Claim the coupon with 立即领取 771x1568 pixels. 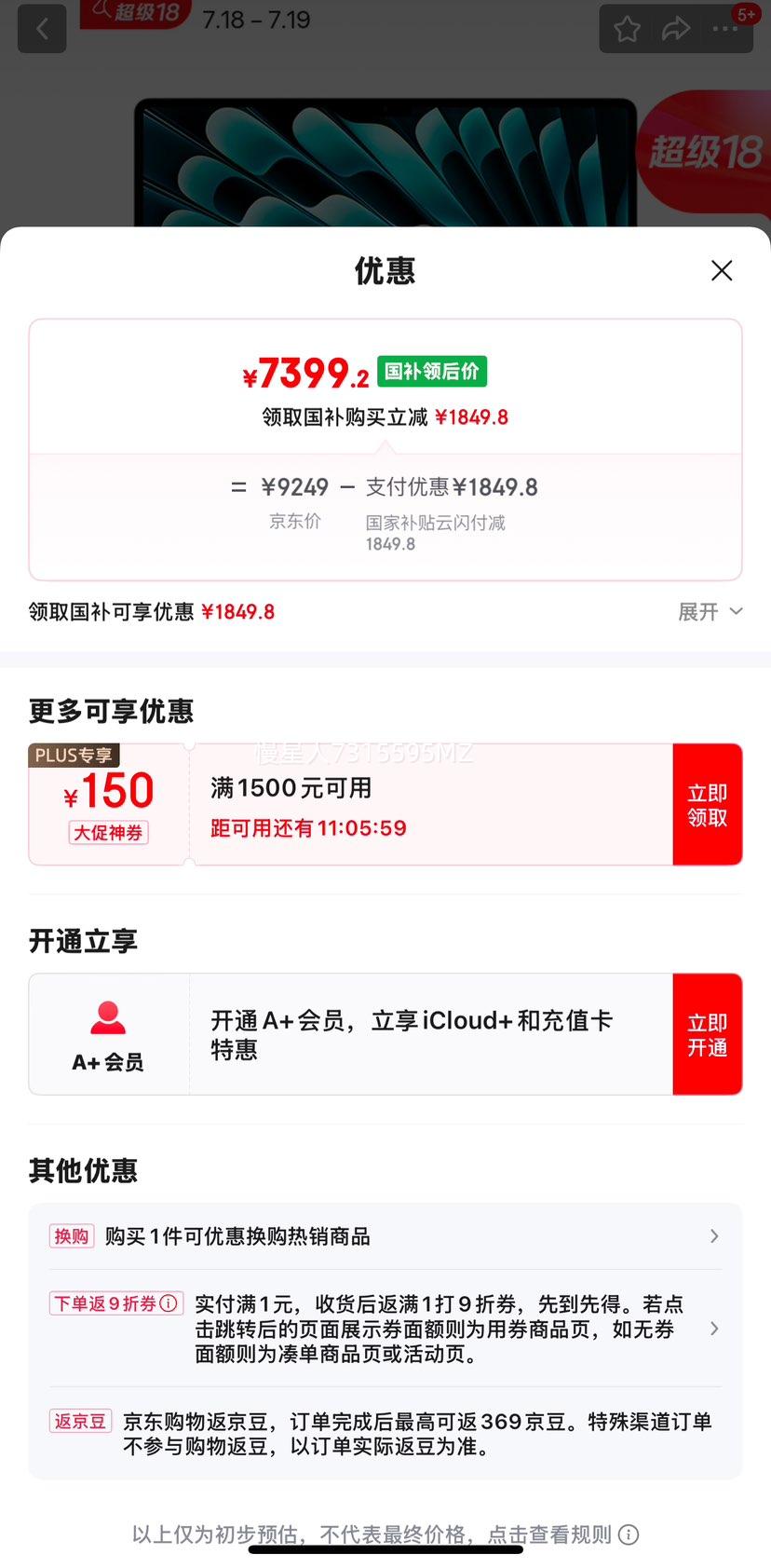pos(708,804)
